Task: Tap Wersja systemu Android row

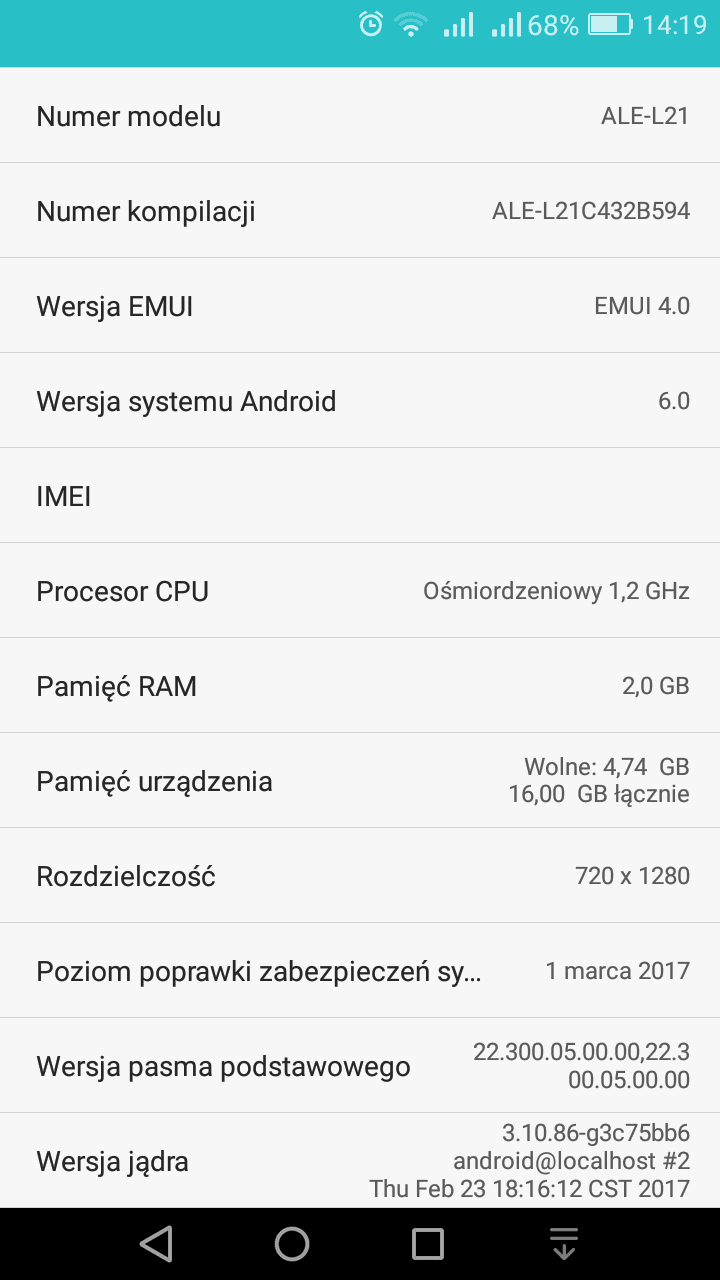Action: (x=360, y=400)
